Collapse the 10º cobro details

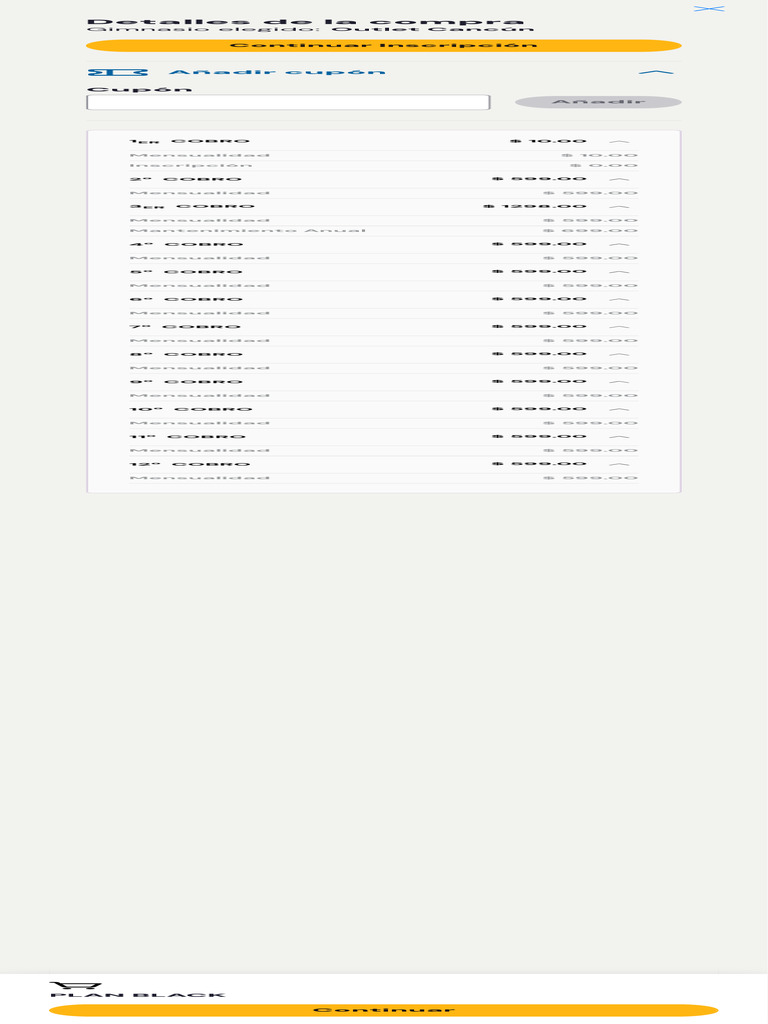point(619,409)
